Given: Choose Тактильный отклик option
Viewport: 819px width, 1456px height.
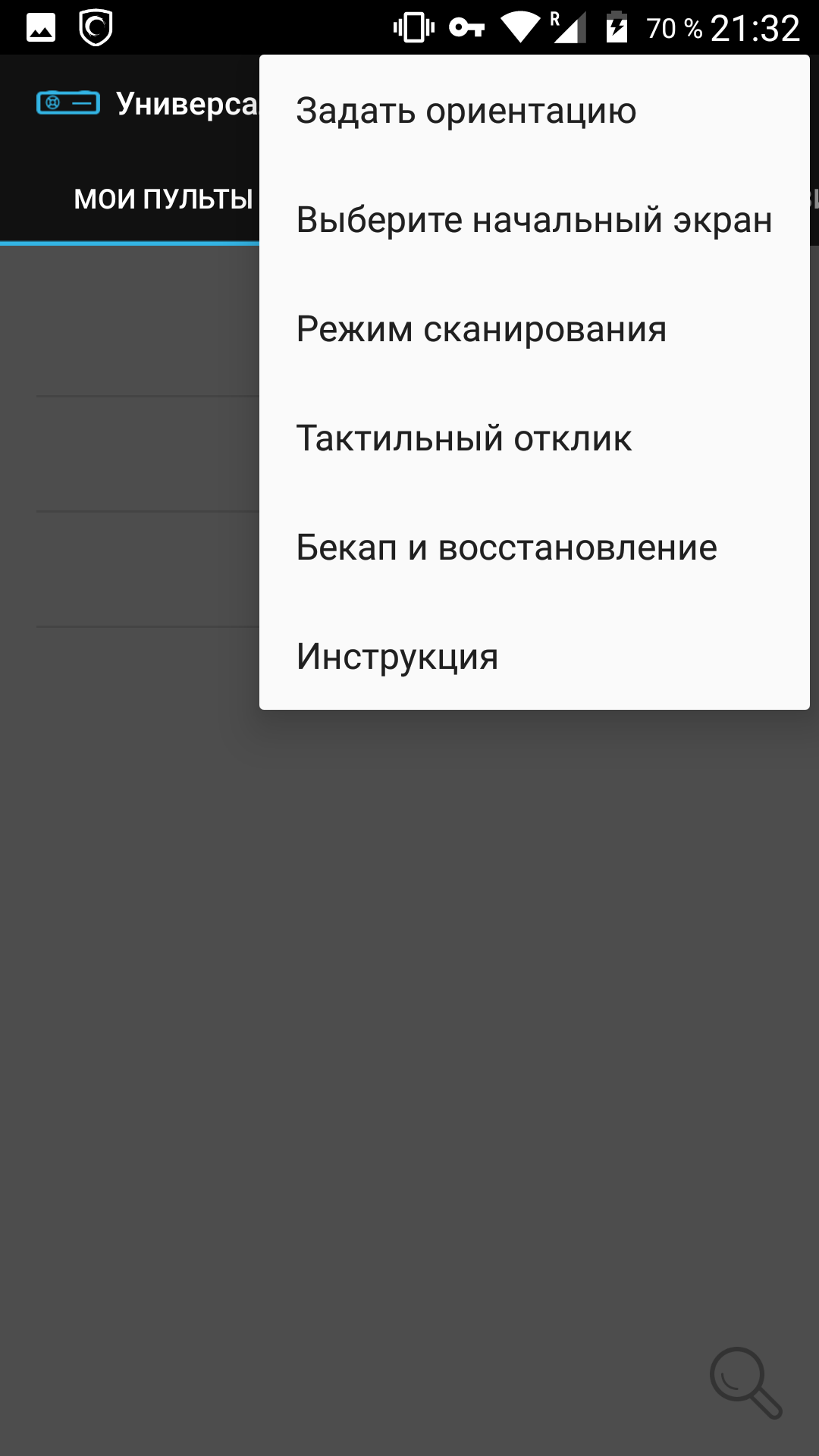Looking at the screenshot, I should click(x=463, y=438).
